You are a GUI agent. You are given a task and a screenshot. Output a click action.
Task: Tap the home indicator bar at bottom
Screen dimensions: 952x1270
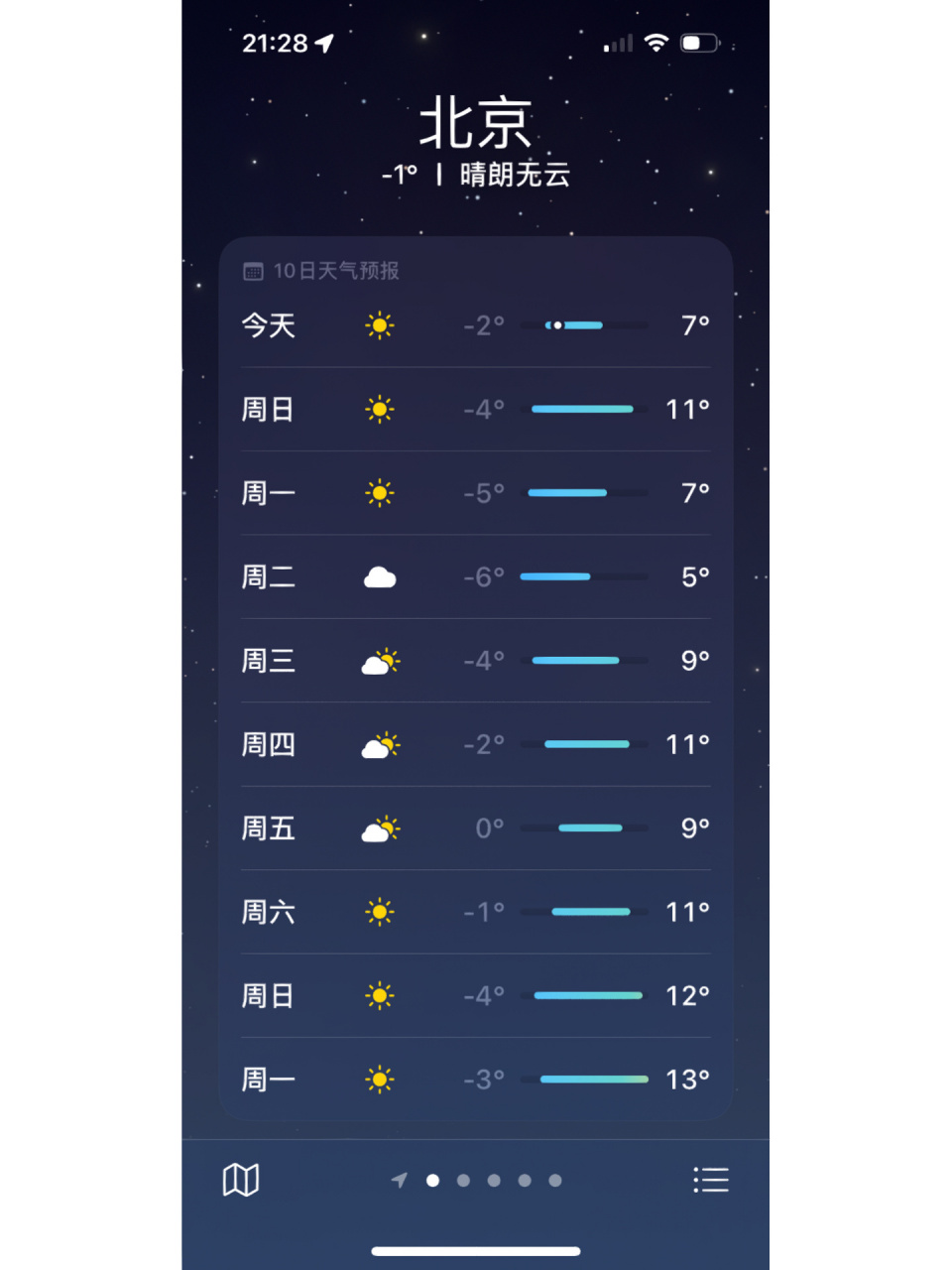pyautogui.click(x=476, y=1249)
